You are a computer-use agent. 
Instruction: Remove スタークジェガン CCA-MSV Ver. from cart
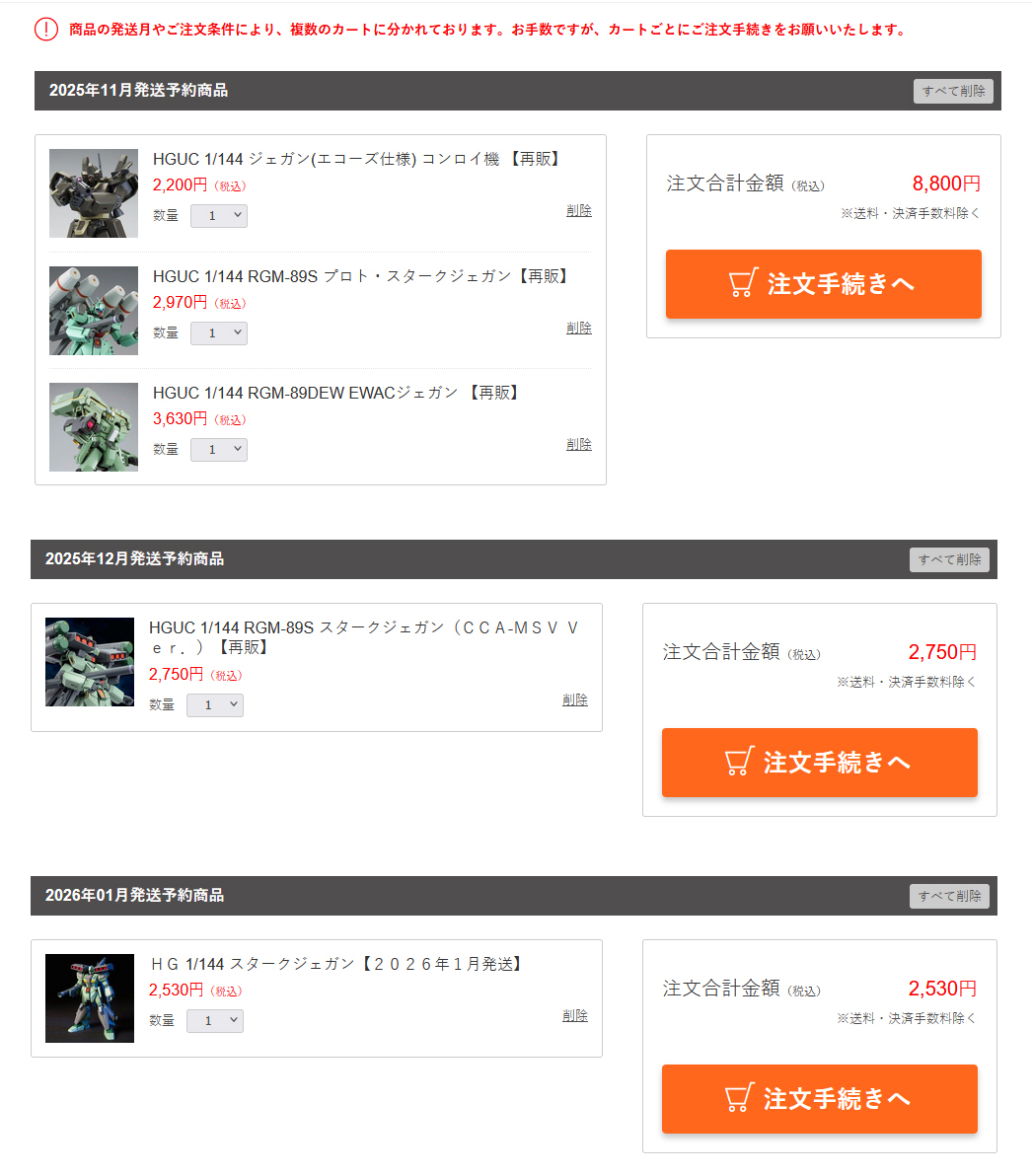pos(574,699)
